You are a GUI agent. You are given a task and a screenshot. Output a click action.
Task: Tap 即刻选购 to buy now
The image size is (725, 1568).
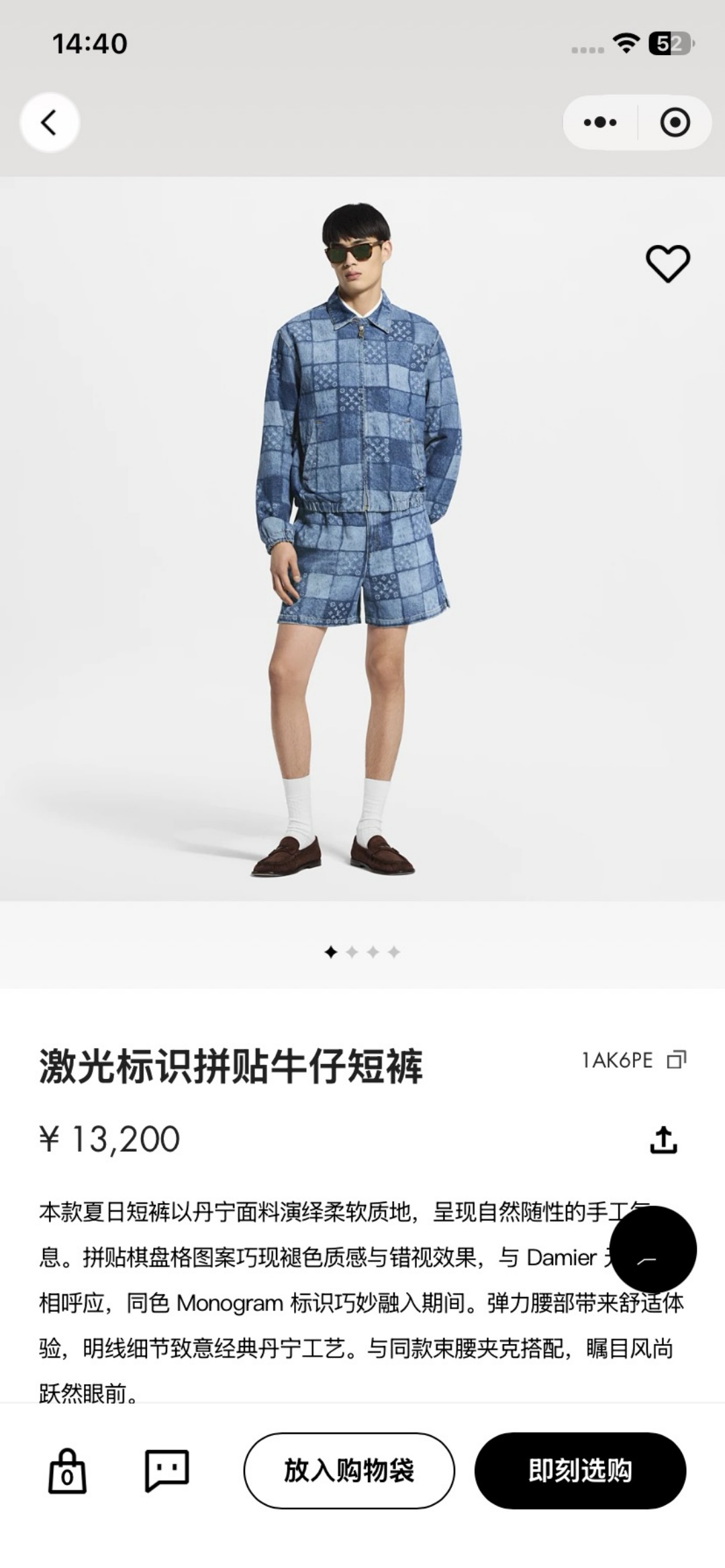pyautogui.click(x=580, y=1471)
